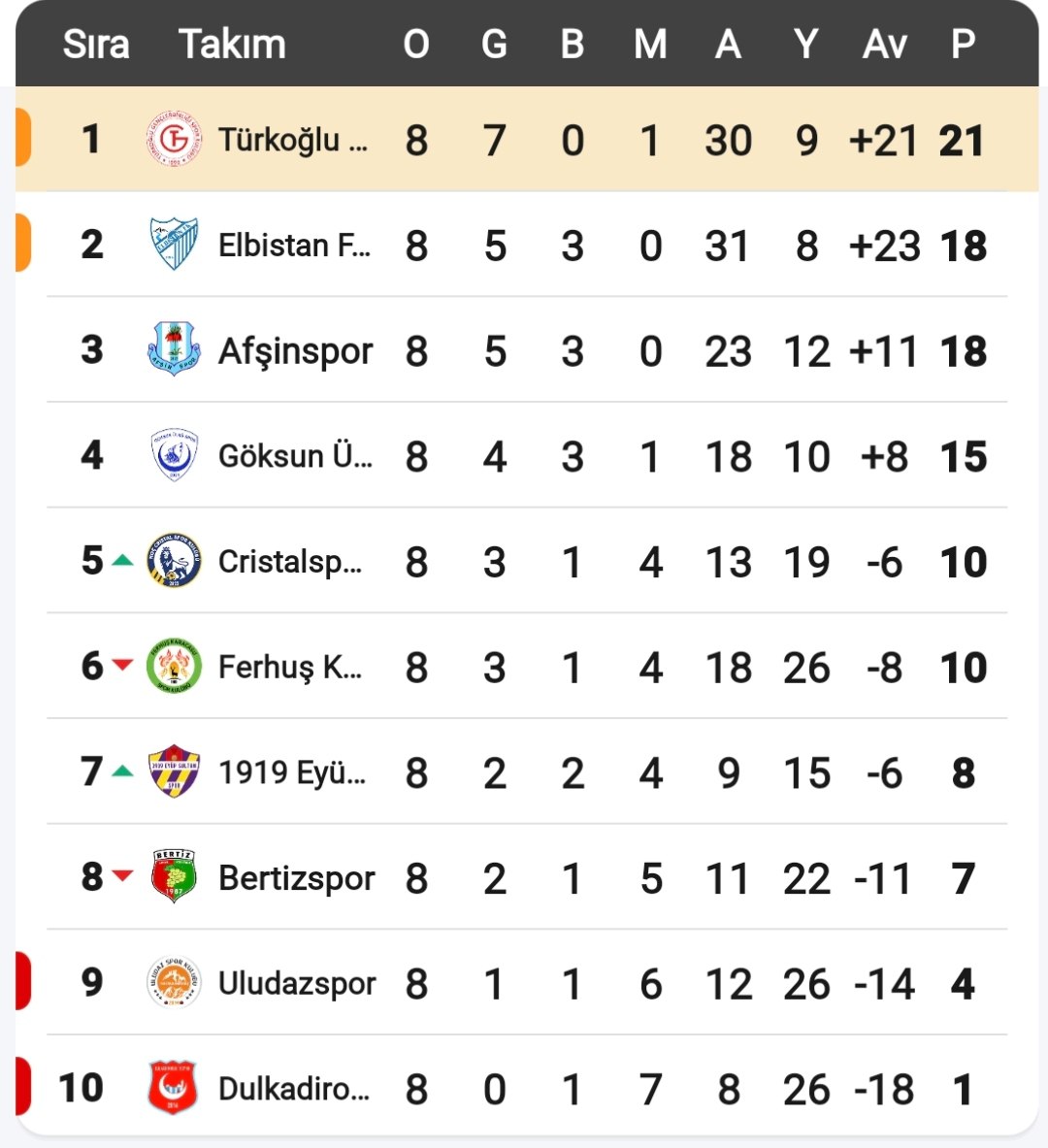View Uludazspor team details
1048x1148 pixels.
296,984
